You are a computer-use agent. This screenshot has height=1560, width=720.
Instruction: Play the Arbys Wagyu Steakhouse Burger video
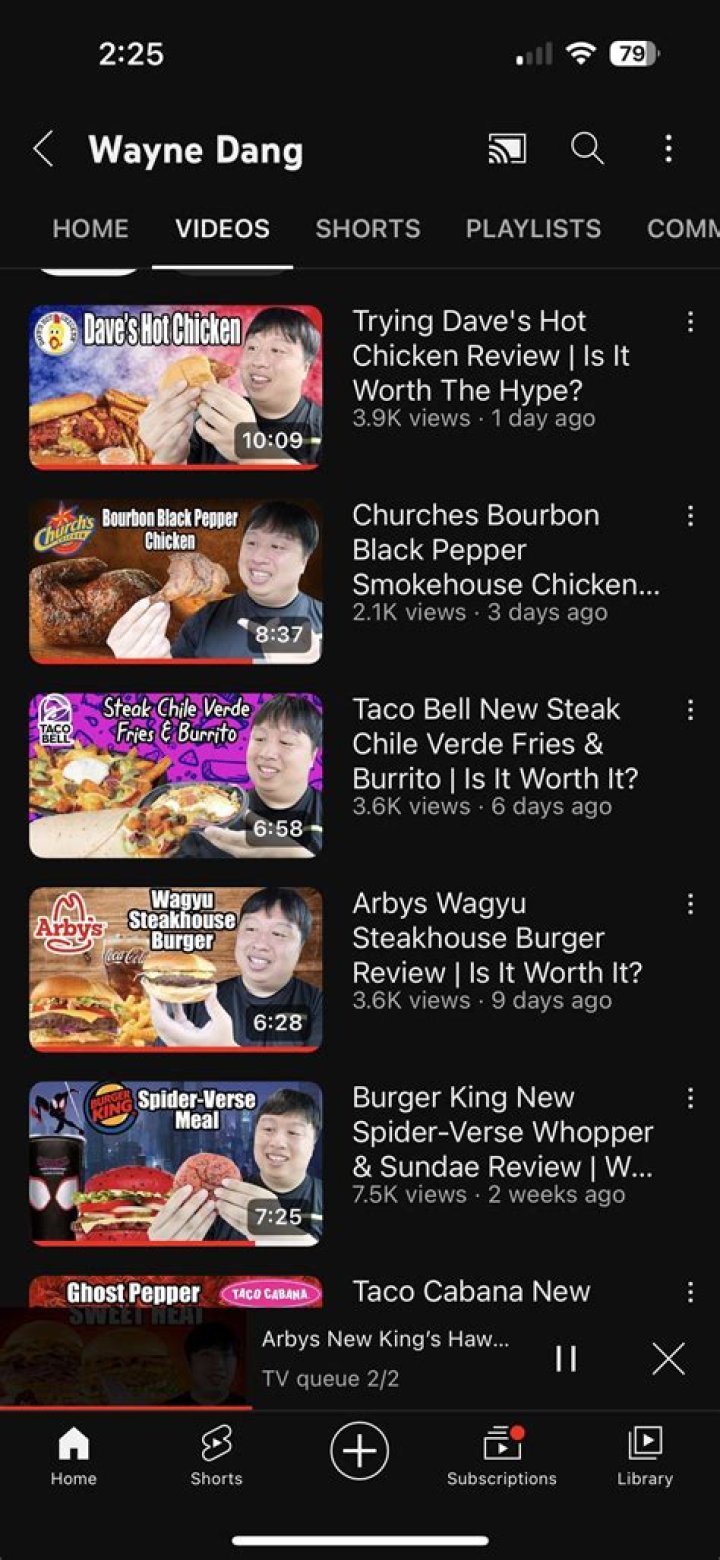point(176,969)
